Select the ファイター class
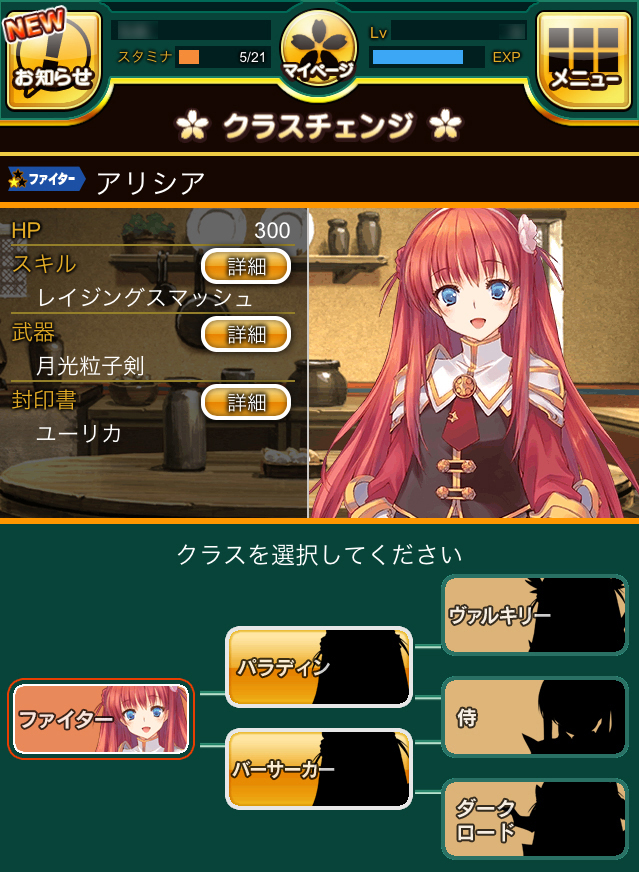Image resolution: width=639 pixels, height=872 pixels. (x=101, y=719)
